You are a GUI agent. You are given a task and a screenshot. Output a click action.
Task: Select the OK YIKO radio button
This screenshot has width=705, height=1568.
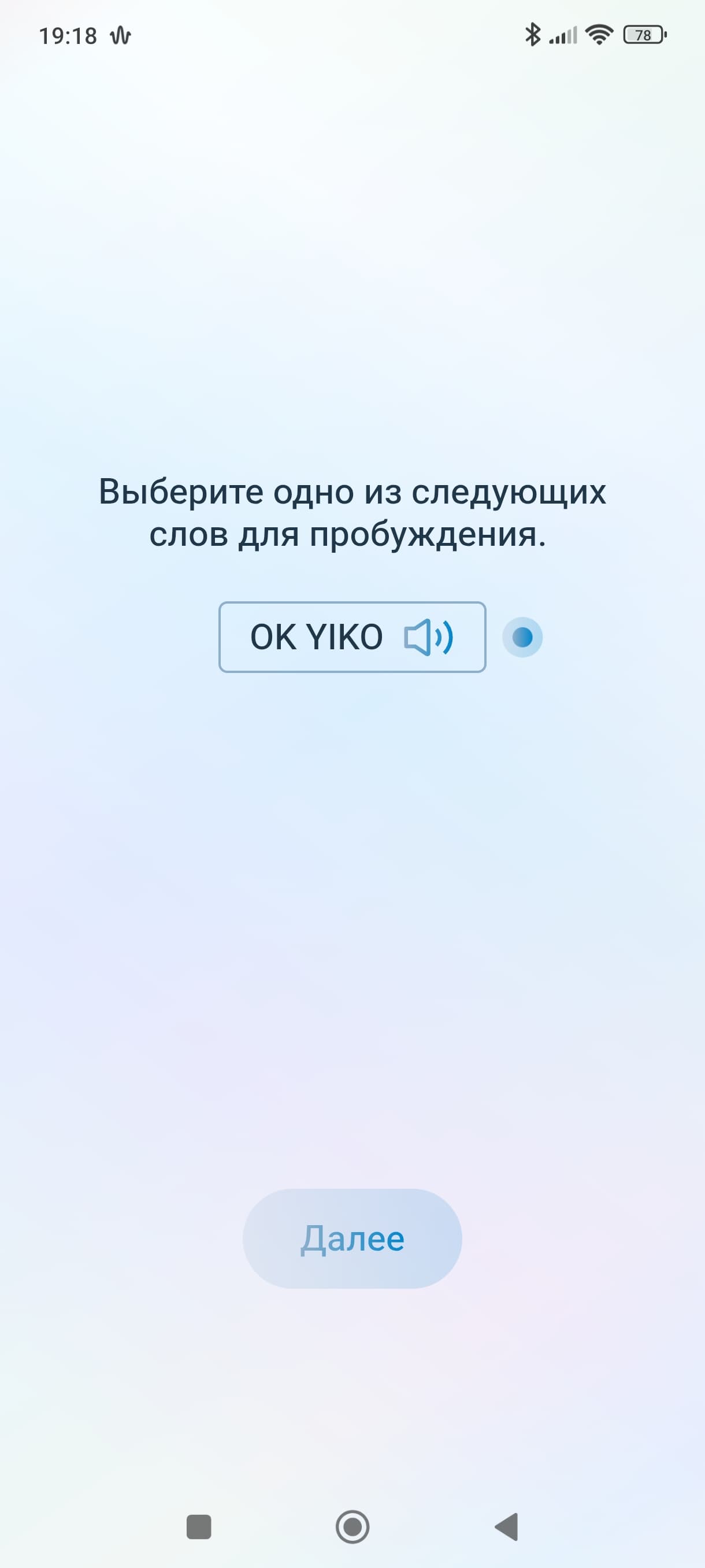click(x=522, y=637)
